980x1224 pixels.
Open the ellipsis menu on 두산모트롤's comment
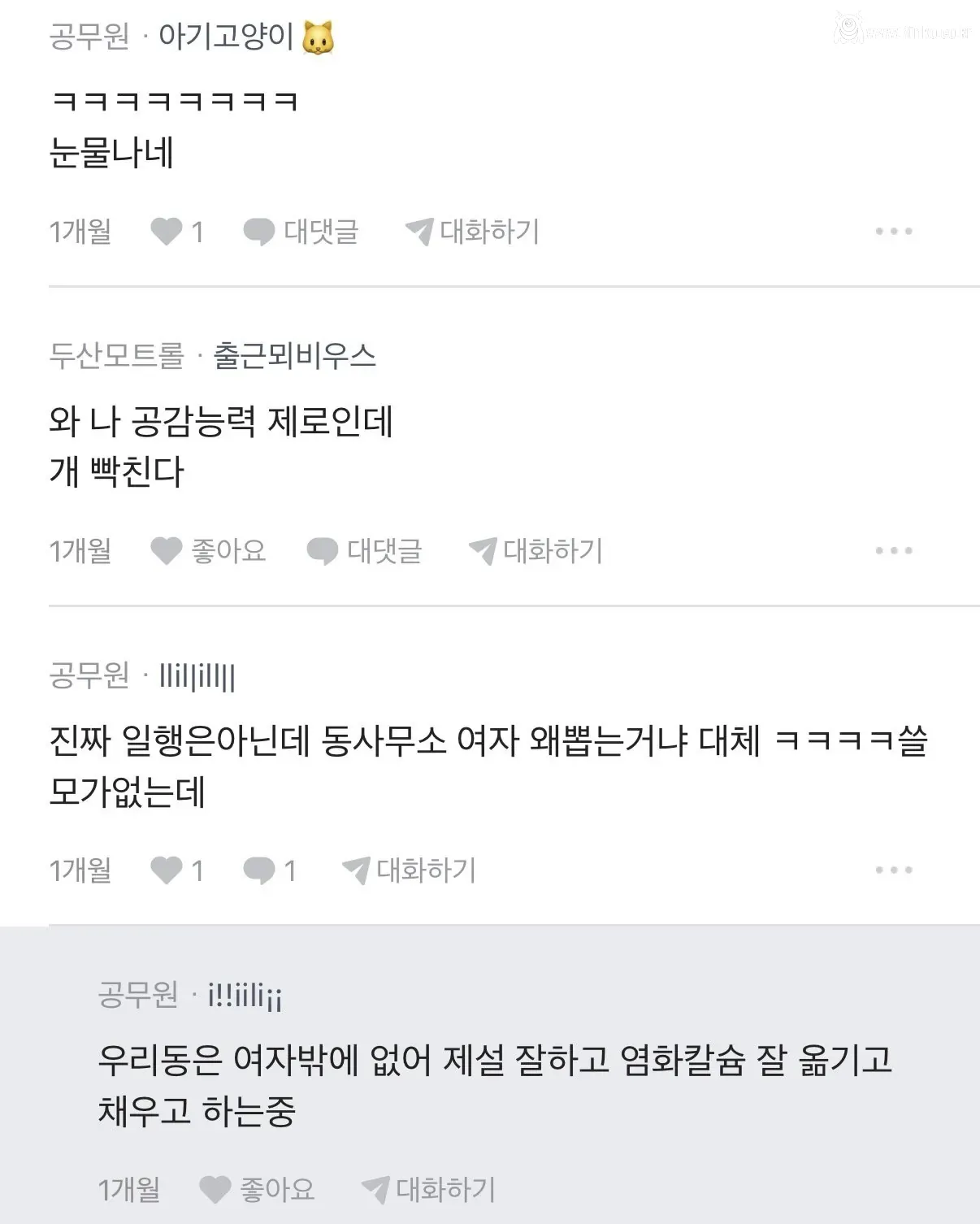(892, 551)
